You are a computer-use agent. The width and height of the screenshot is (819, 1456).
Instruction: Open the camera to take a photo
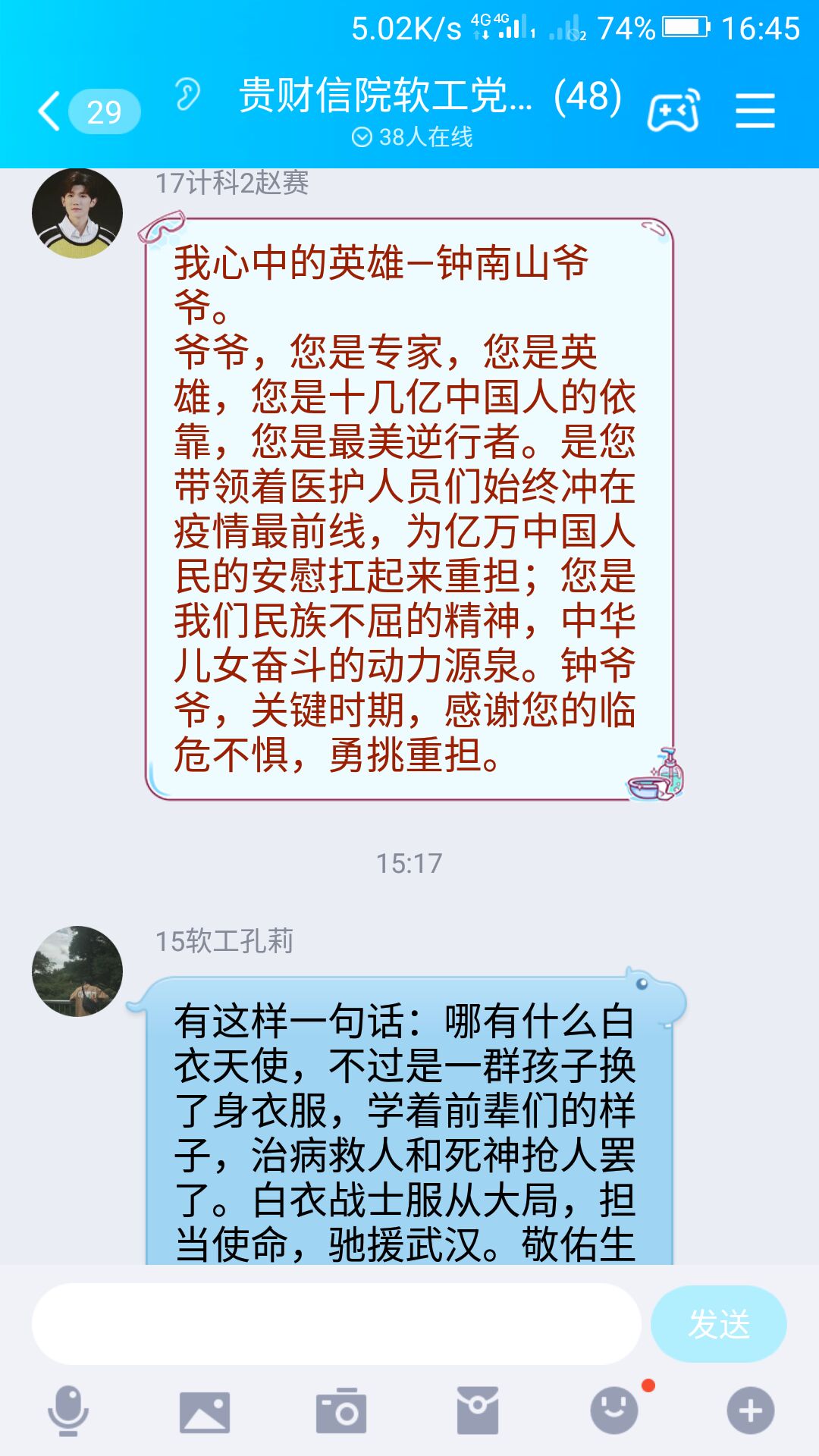341,1412
